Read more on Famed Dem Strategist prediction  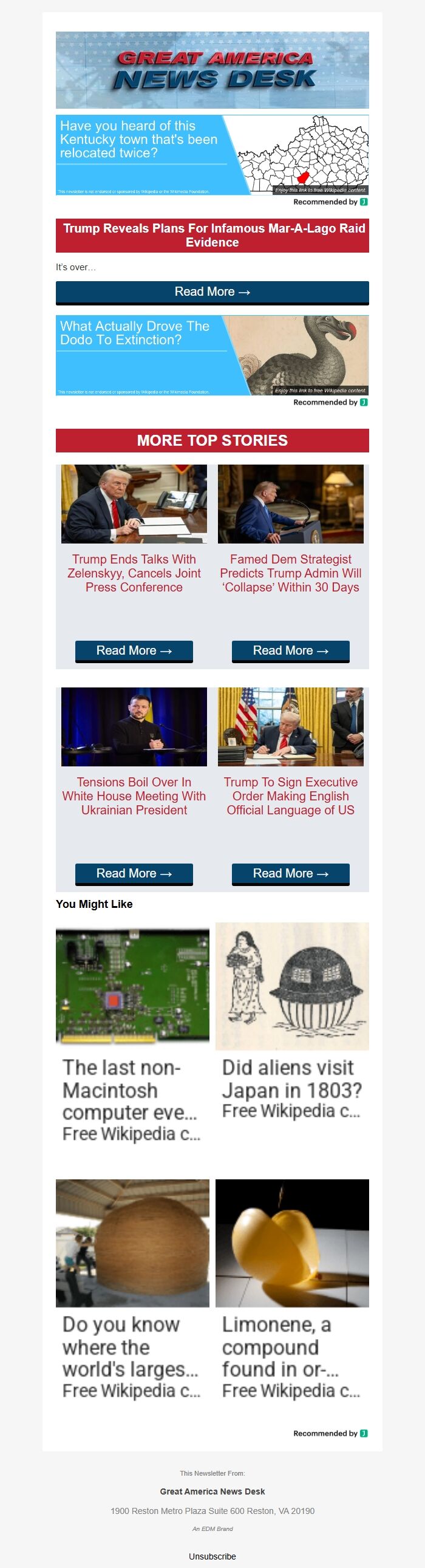click(x=290, y=650)
